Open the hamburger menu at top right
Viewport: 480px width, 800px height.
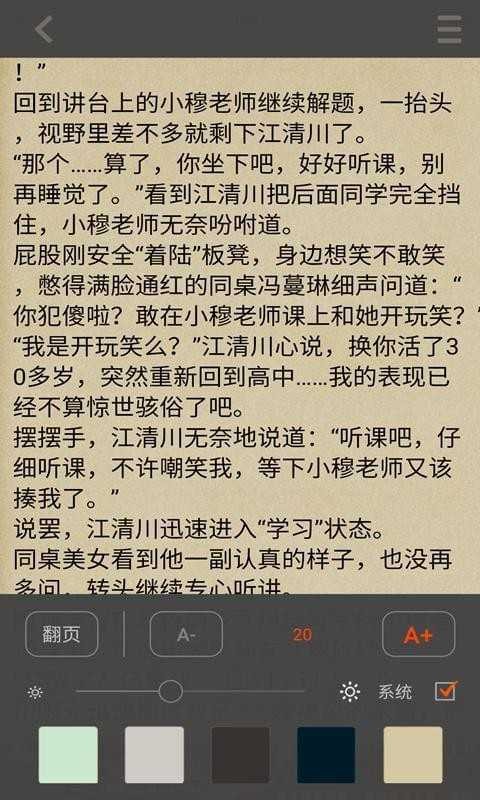[449, 30]
